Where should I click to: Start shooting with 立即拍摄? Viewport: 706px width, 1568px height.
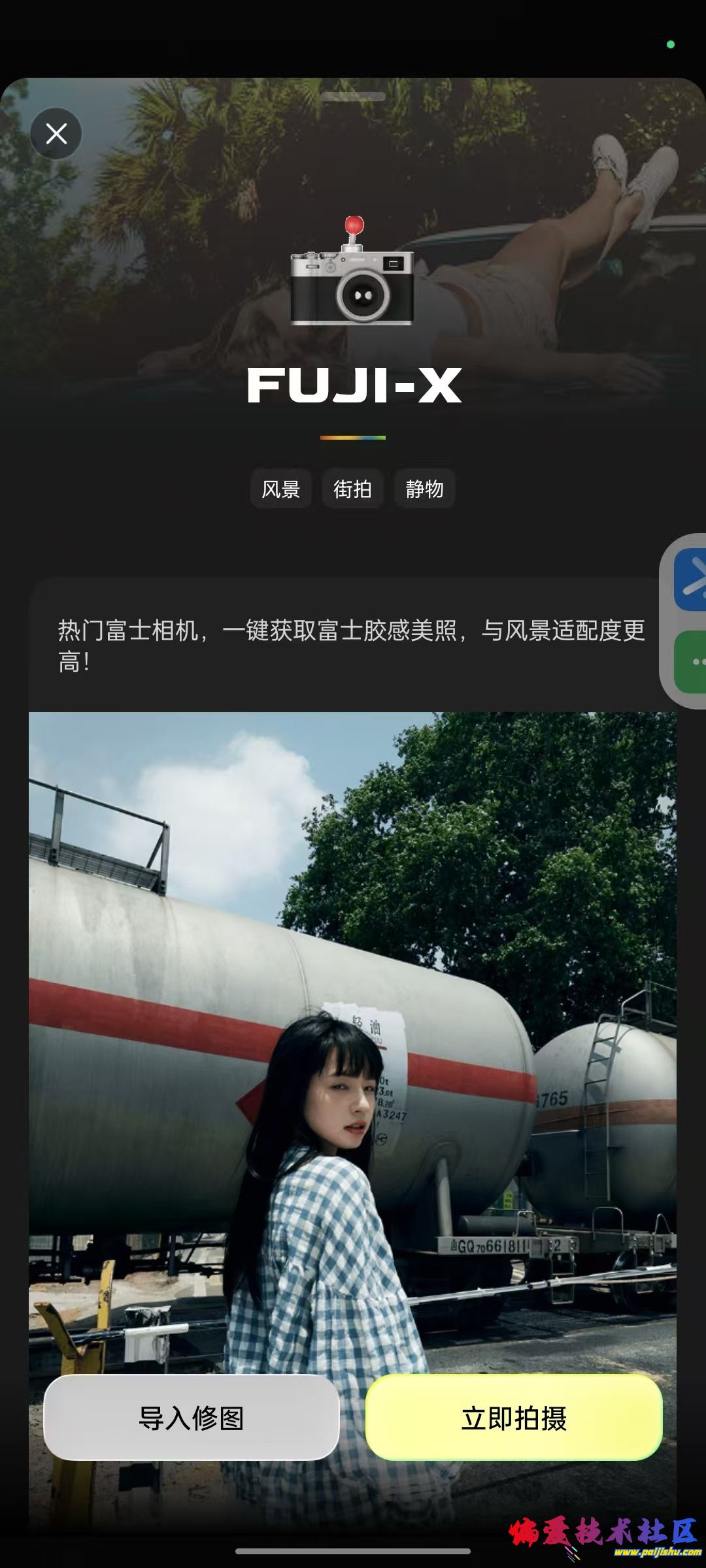point(514,1418)
